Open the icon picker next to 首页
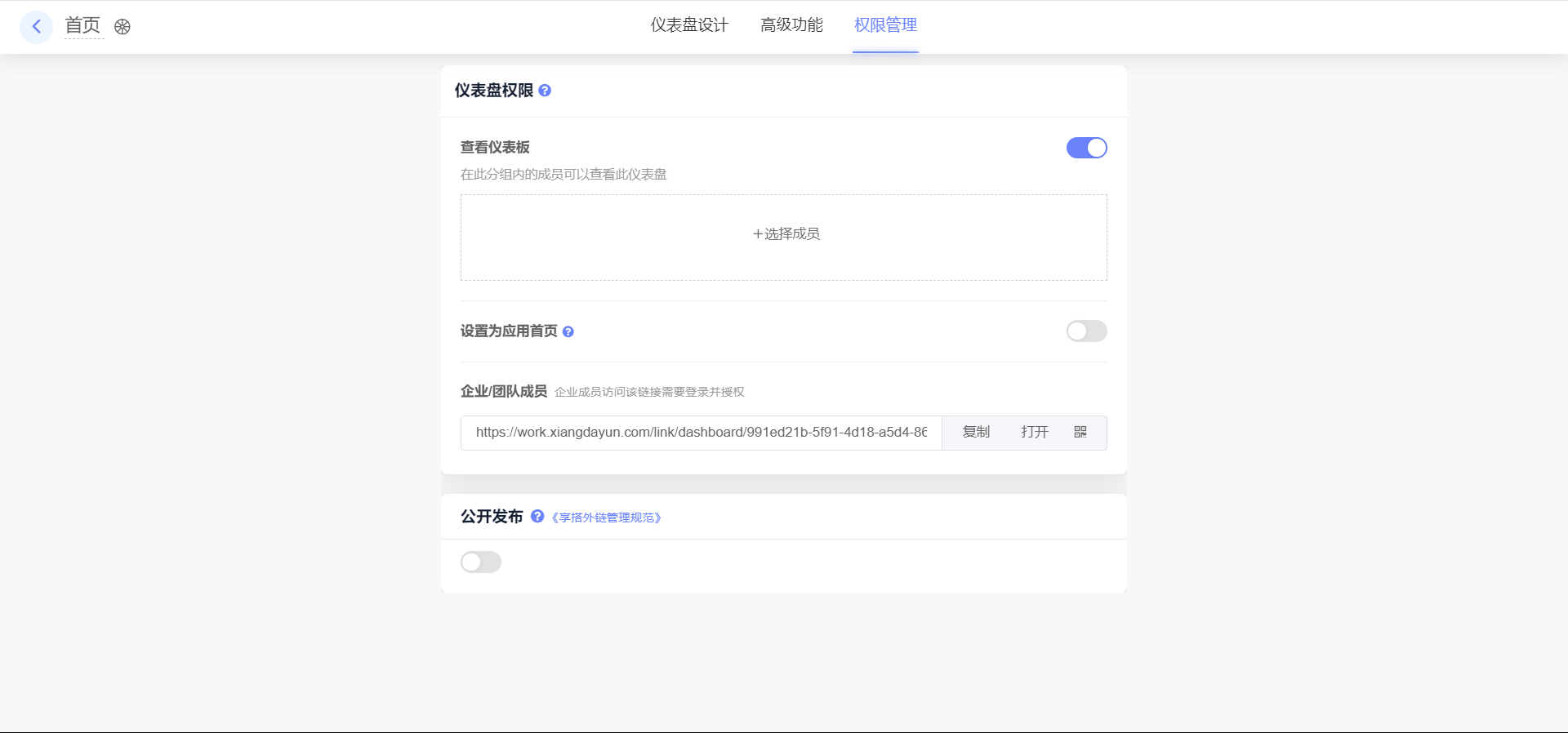The width and height of the screenshot is (1568, 733). point(122,27)
